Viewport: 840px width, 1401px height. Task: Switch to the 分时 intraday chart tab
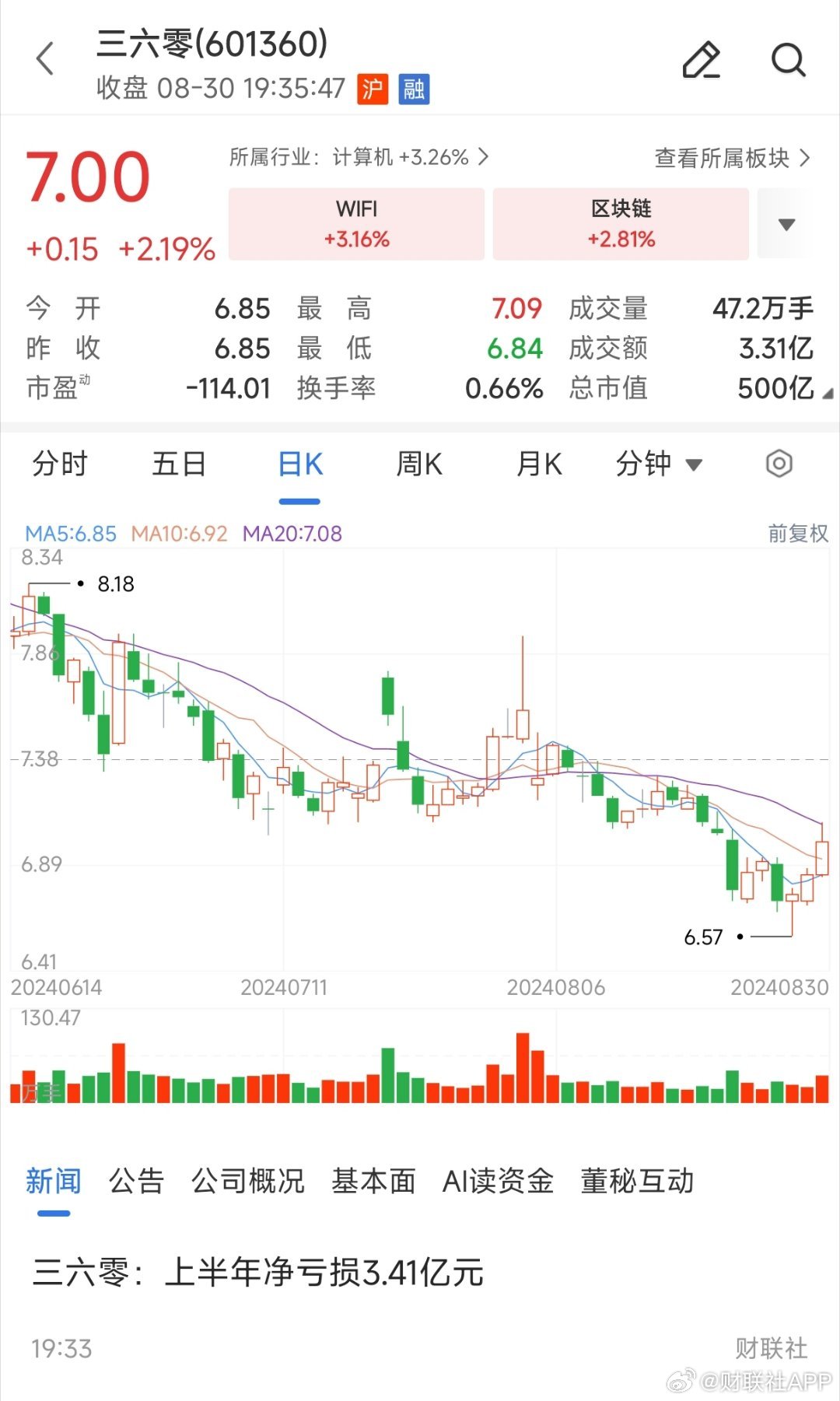[61, 463]
